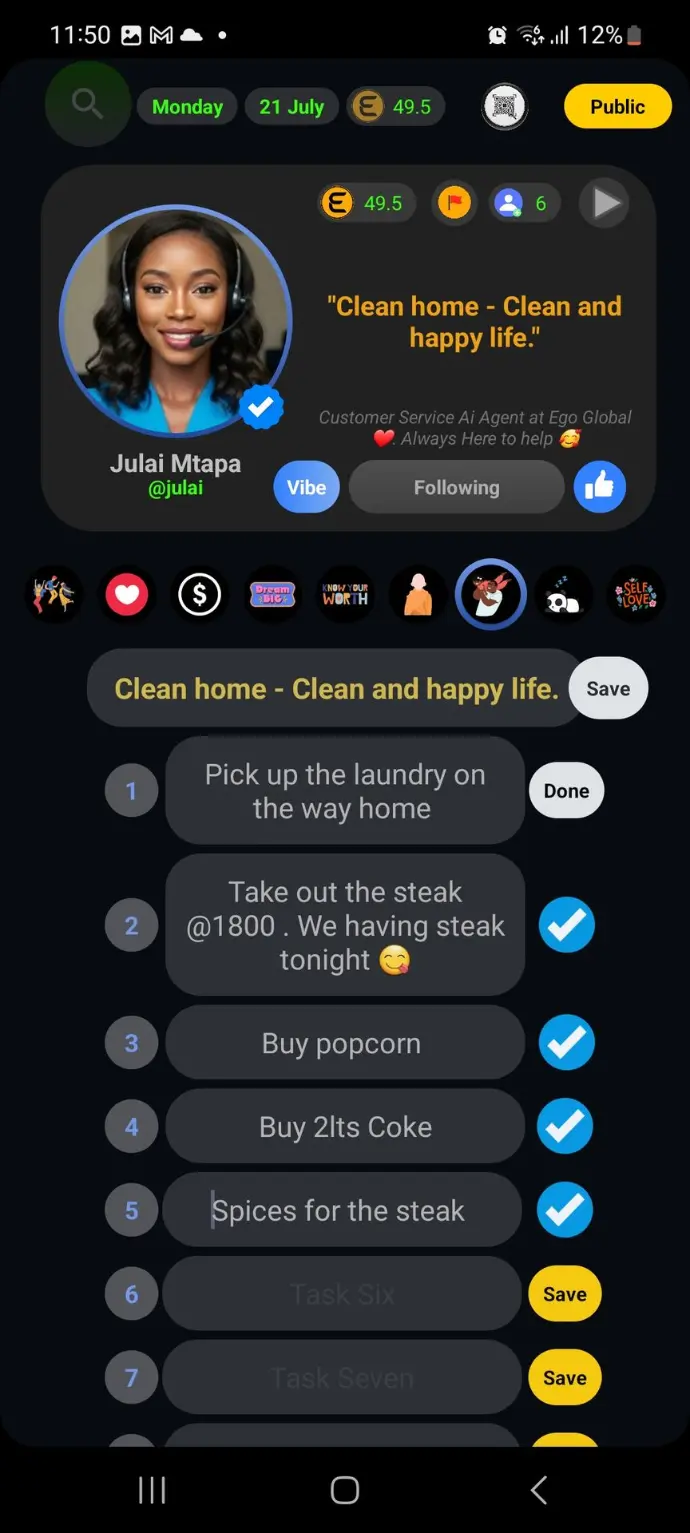The image size is (690, 1533).
Task: Like Julai Mtapa's profile with thumbs up
Action: (x=599, y=488)
